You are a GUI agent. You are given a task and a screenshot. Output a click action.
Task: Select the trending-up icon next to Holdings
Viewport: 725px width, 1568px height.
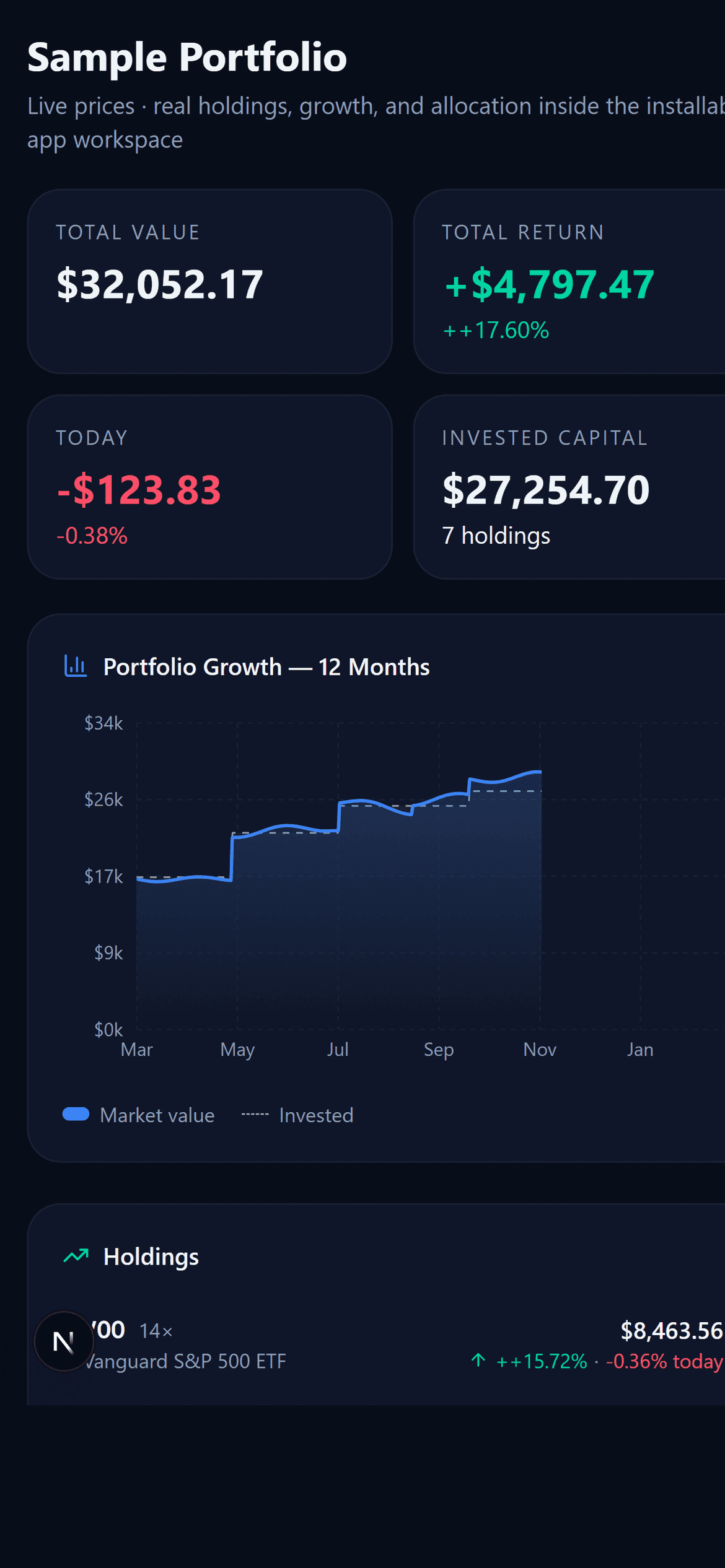76,1256
